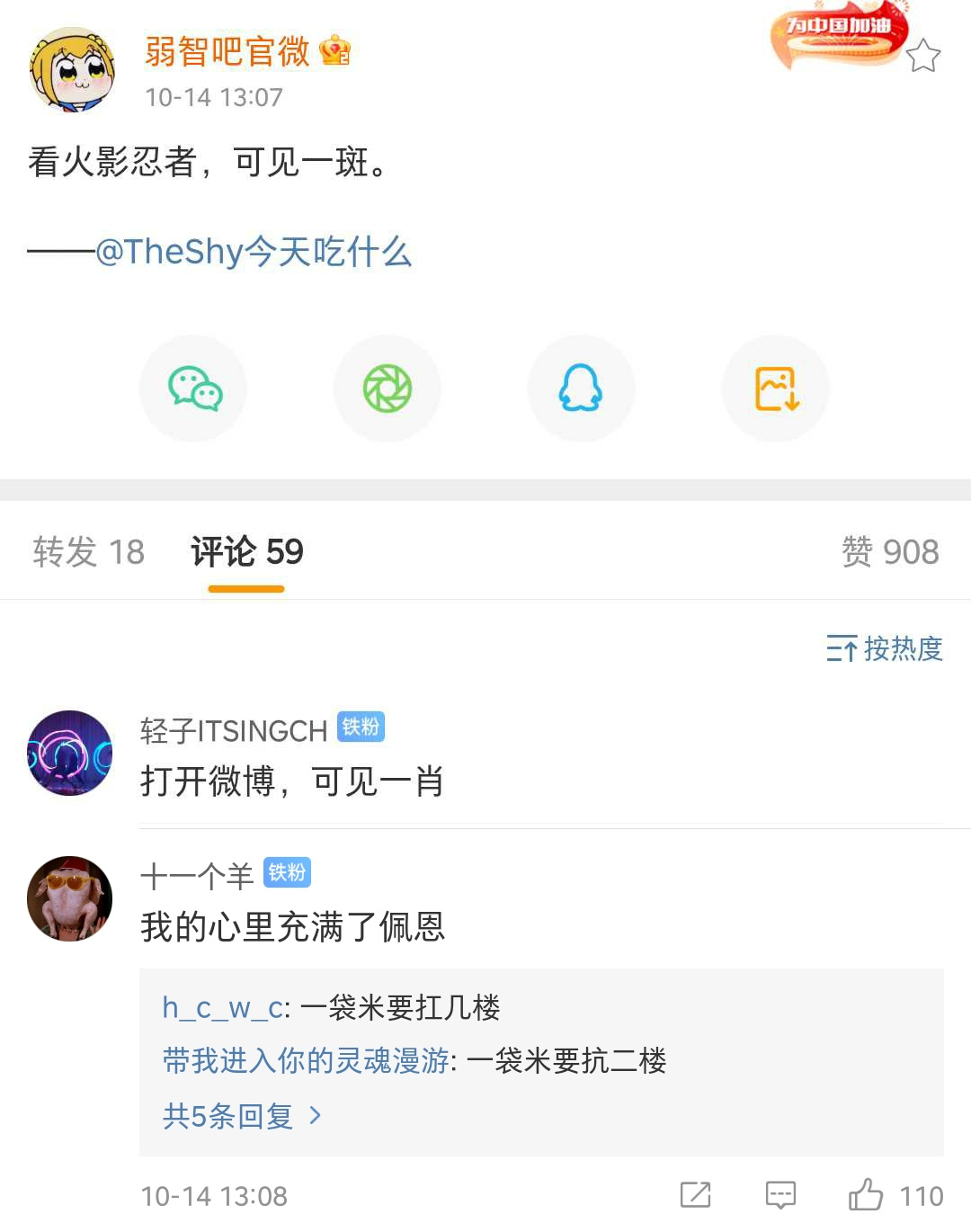The width and height of the screenshot is (971, 1232).
Task: Reply to 十一个羊's comment
Action: click(x=780, y=1195)
